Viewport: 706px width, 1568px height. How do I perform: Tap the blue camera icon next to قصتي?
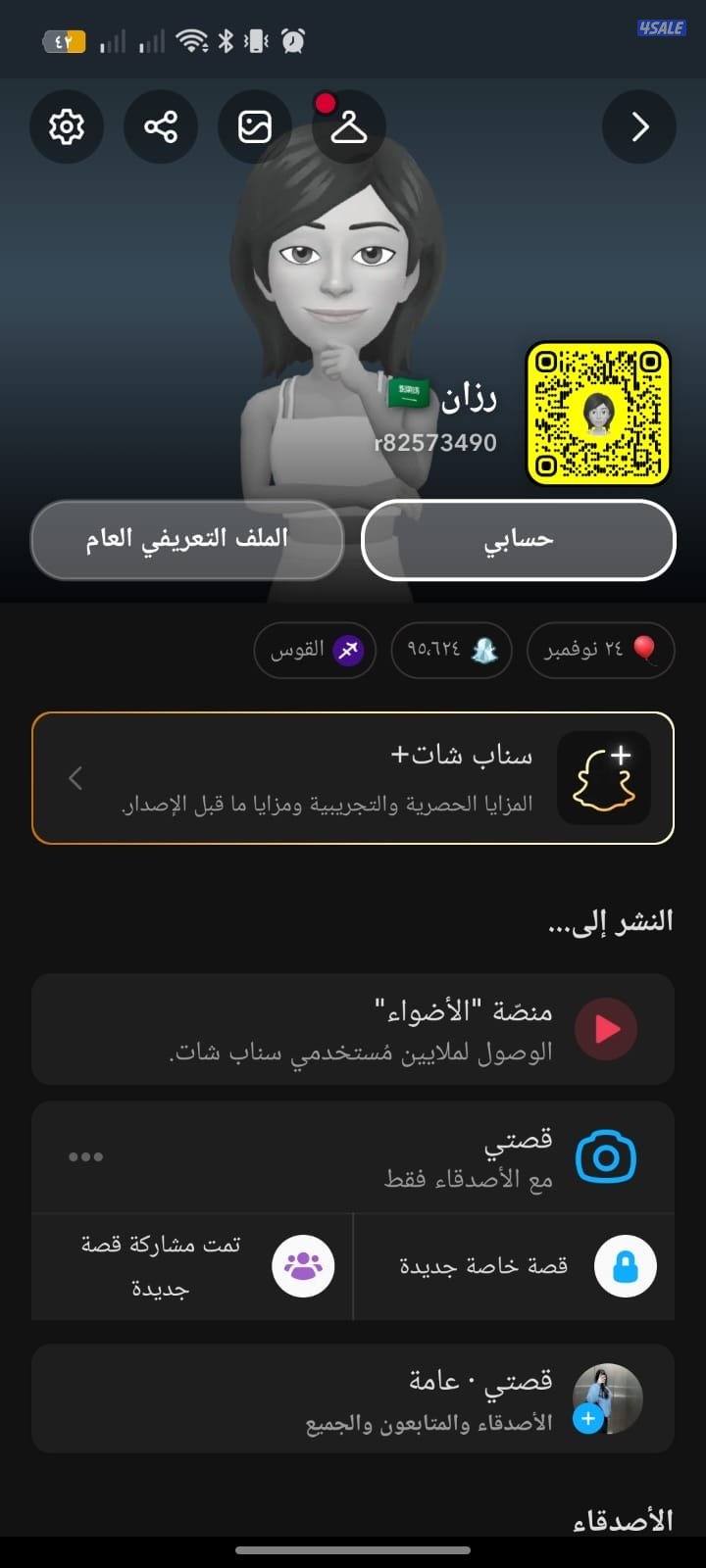605,1156
